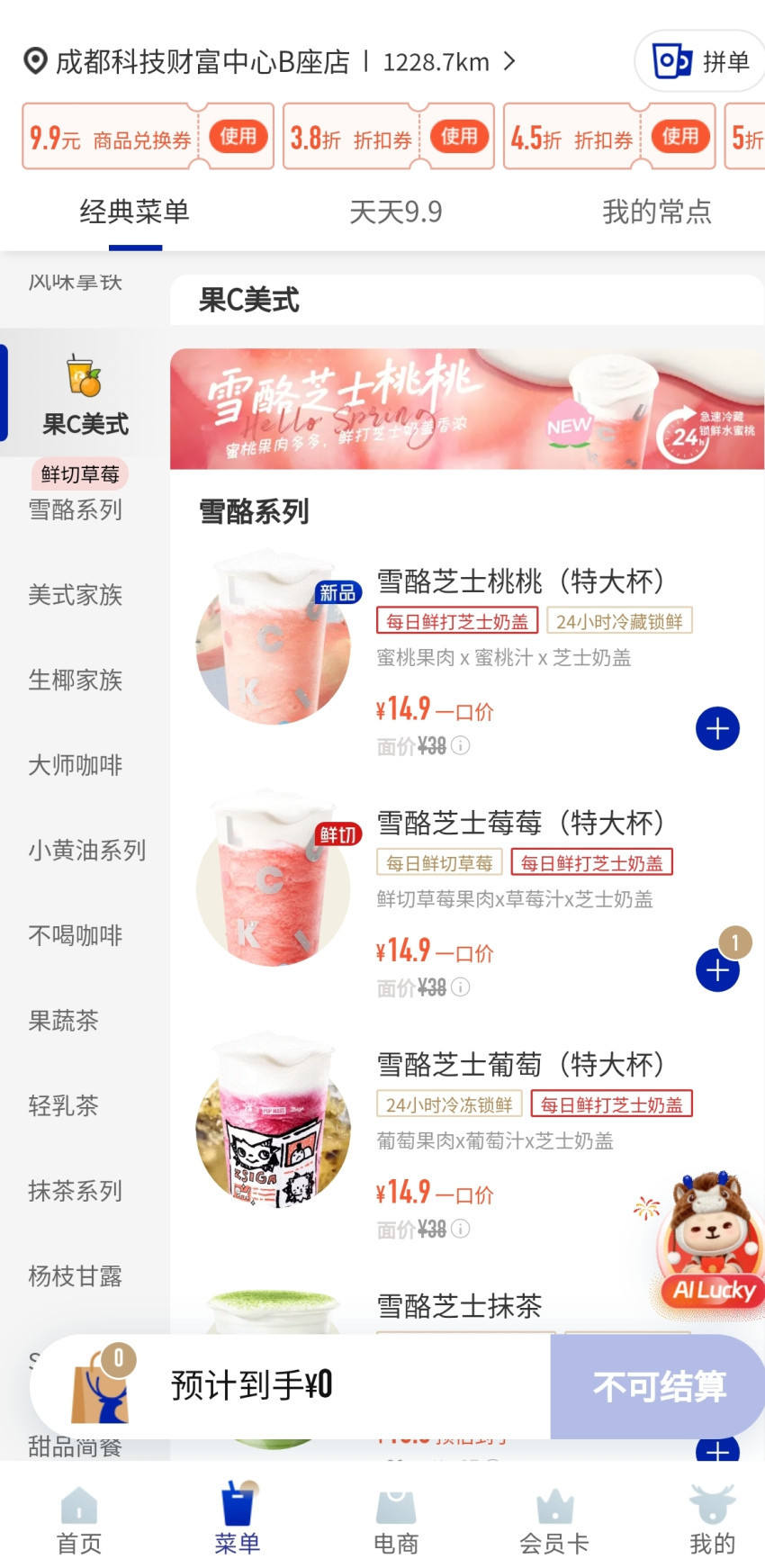Open the 雪酪芝士桃桃 spring banner
Viewport: 765px width, 1568px height.
[x=466, y=410]
